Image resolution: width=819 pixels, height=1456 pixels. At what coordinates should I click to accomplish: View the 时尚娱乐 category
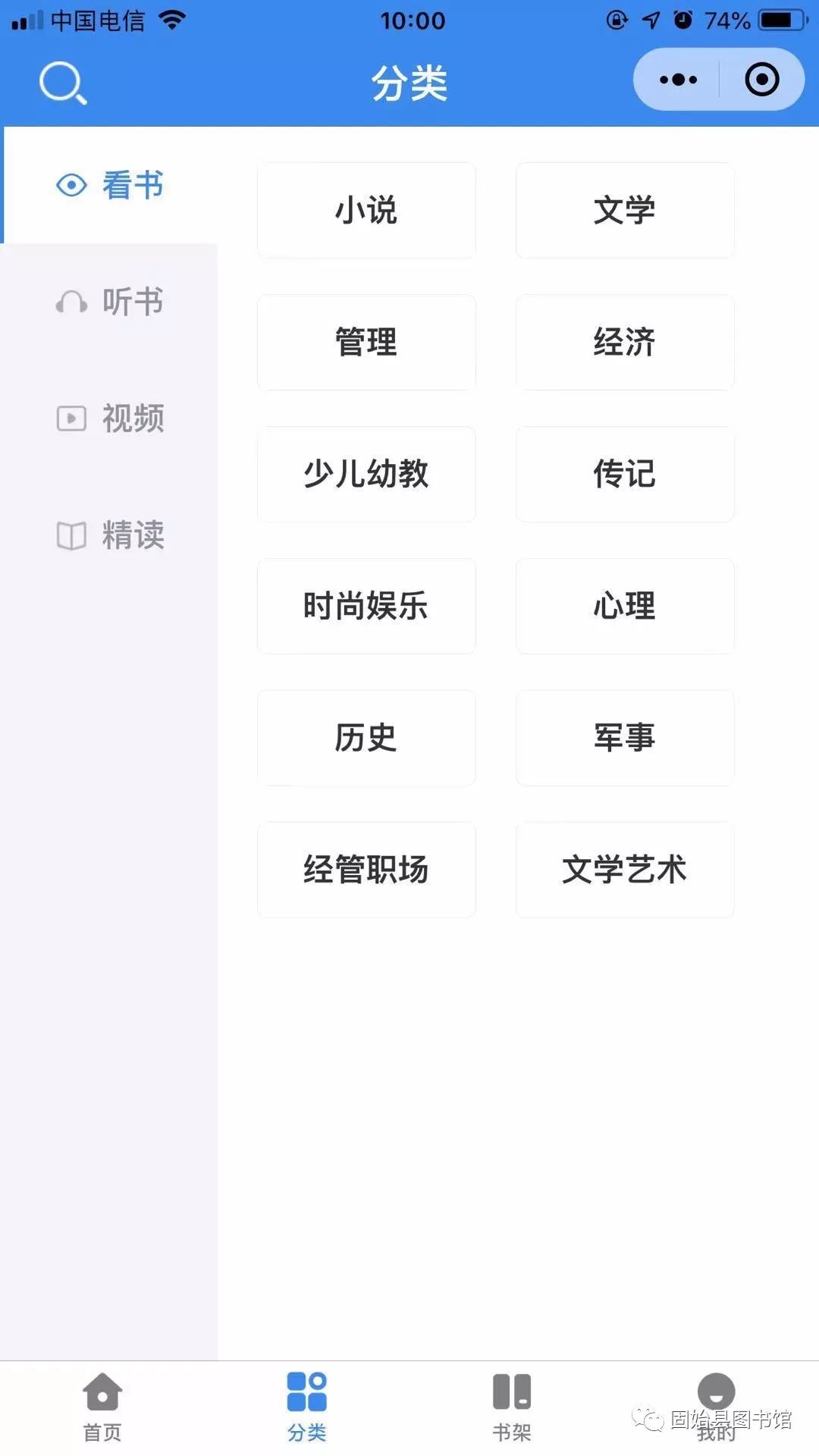366,606
